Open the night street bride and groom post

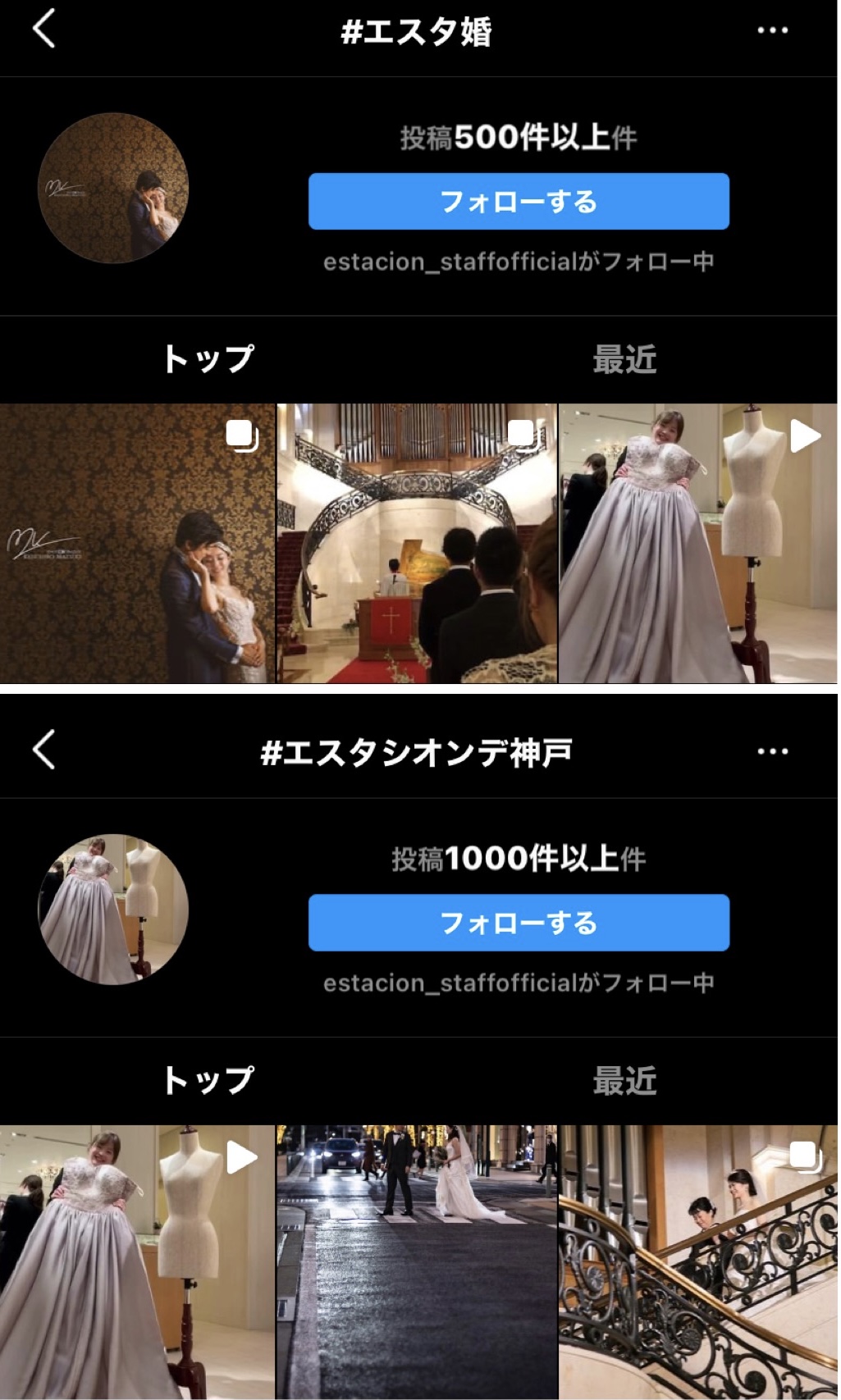(417, 1262)
